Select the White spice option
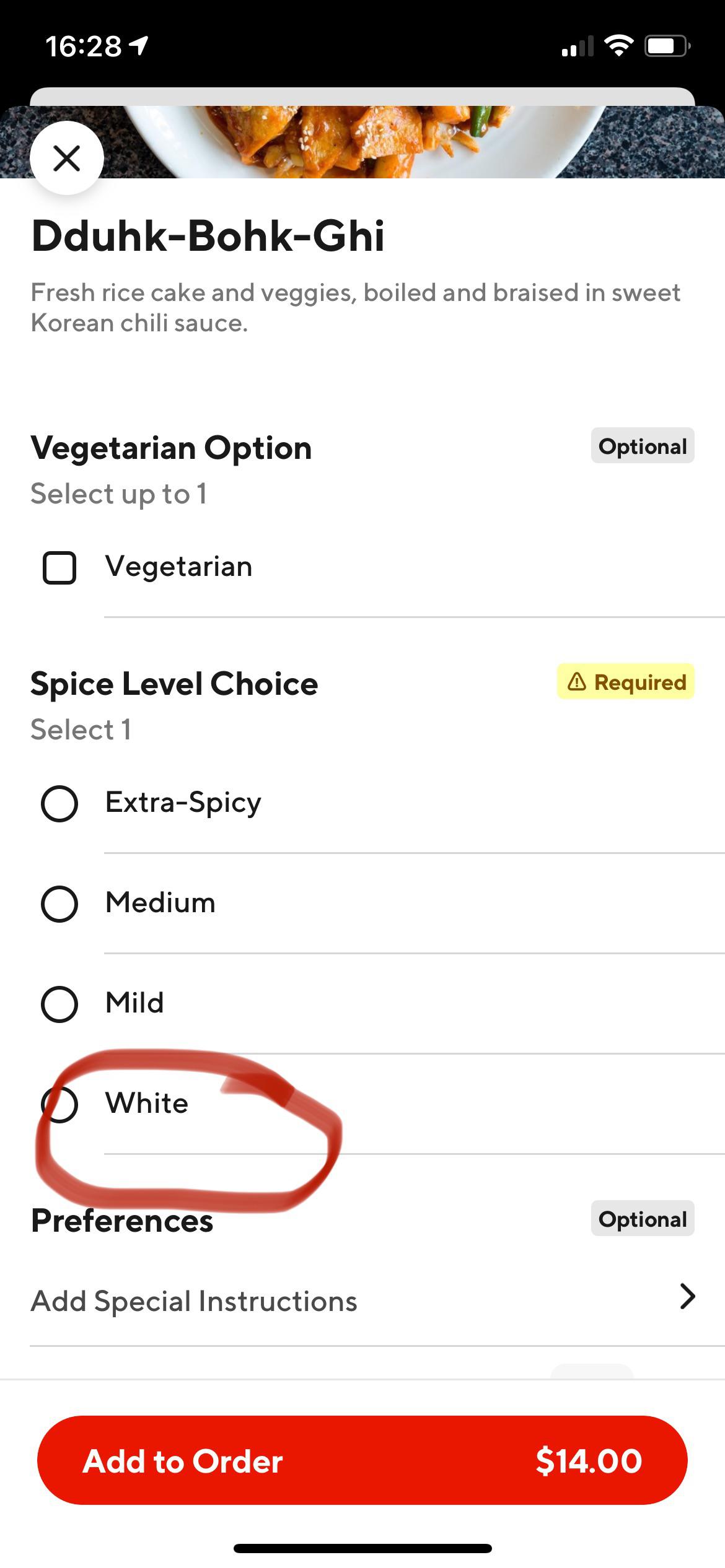 pos(59,1104)
